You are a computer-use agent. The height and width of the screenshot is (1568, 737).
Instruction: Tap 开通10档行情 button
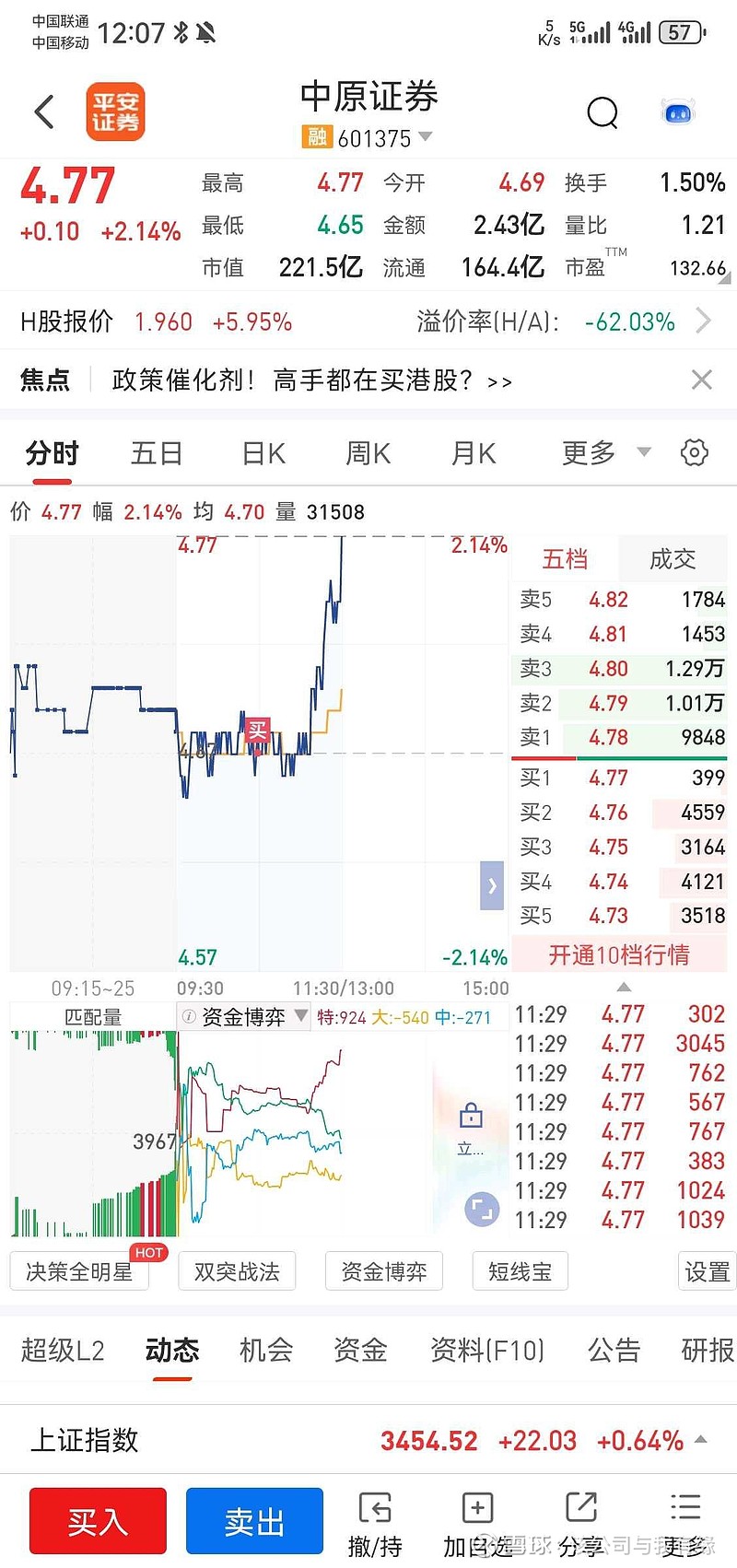tap(619, 954)
